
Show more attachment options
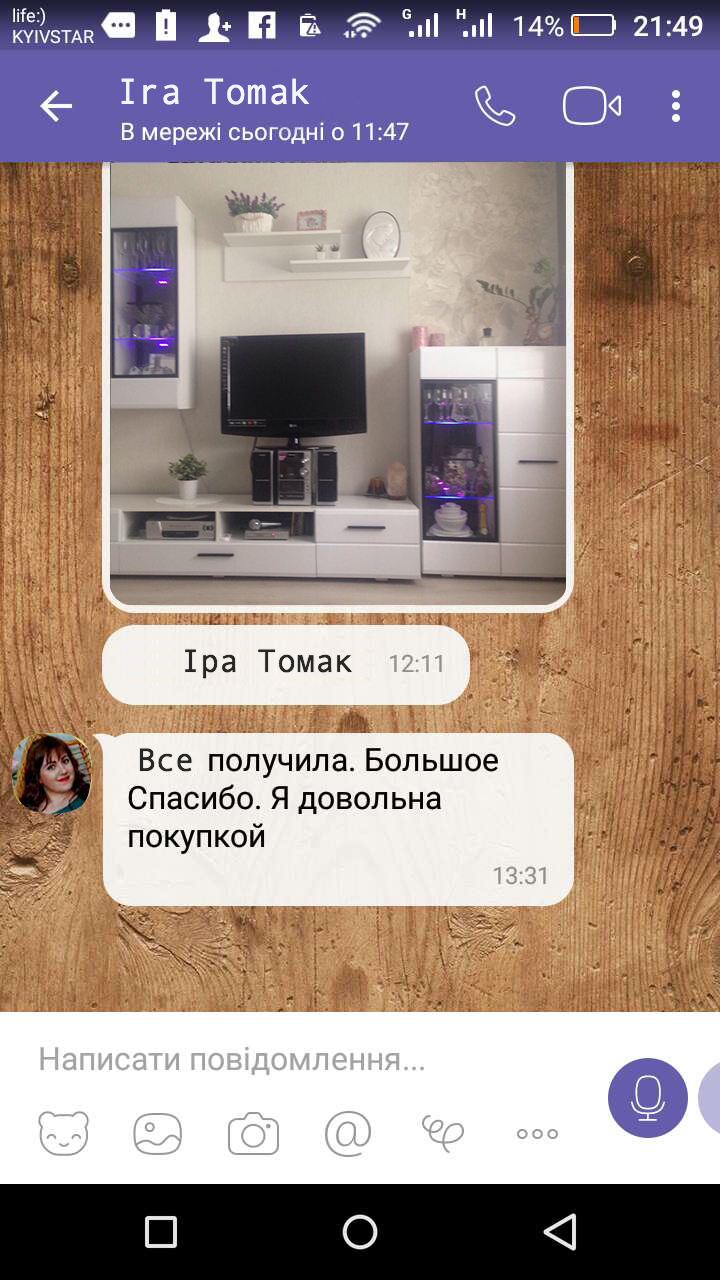537,1133
